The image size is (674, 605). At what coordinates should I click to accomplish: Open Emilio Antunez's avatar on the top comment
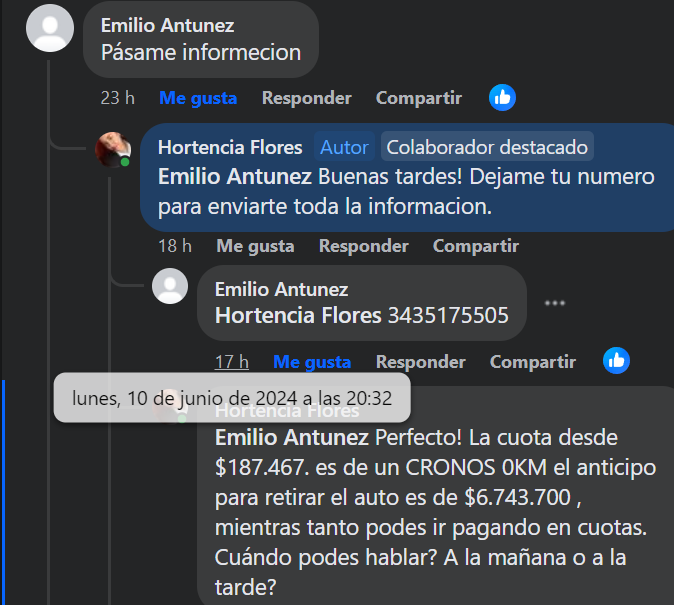[49, 28]
